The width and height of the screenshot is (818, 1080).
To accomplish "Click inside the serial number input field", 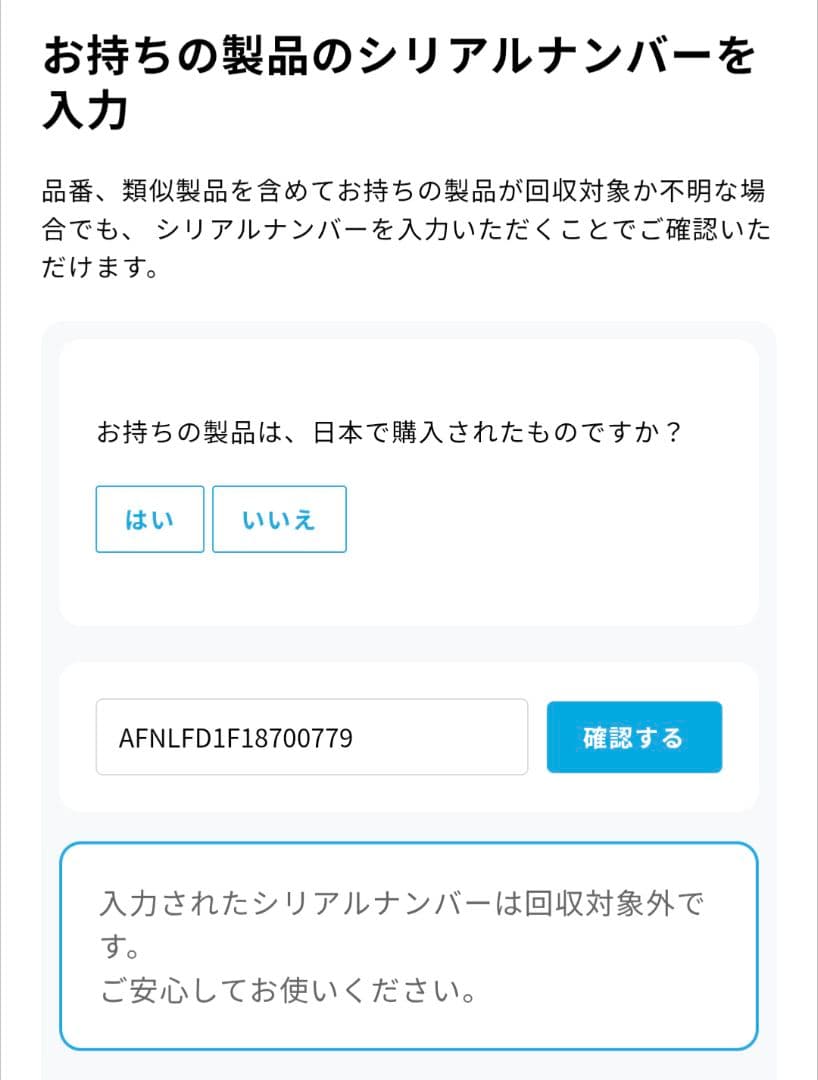I will coord(311,737).
